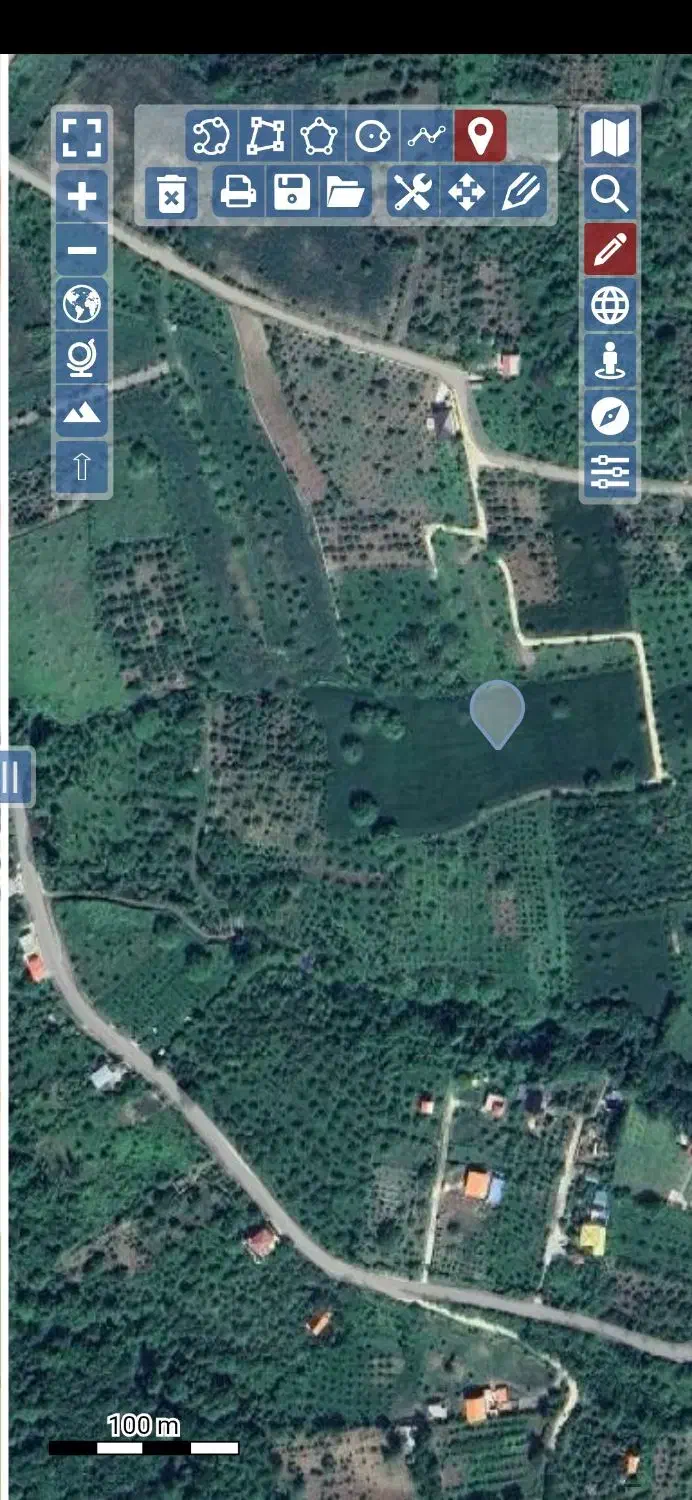Enter fullscreen map view
Screen dimensions: 692x1500
(x=82, y=138)
